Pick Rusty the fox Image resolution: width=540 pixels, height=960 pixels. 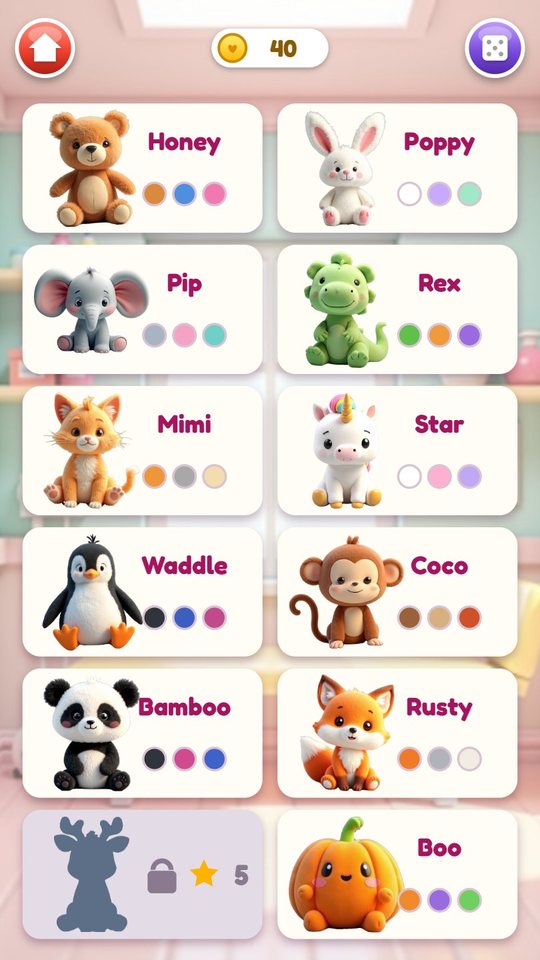tap(397, 733)
